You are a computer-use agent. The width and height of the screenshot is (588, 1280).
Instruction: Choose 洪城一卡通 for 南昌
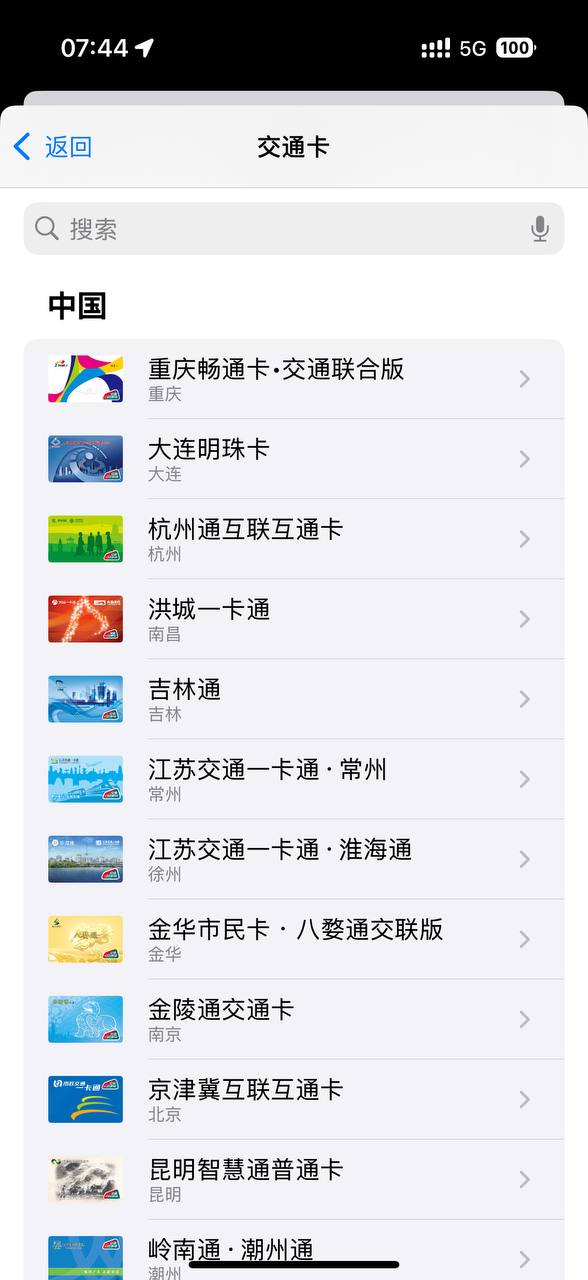point(294,619)
